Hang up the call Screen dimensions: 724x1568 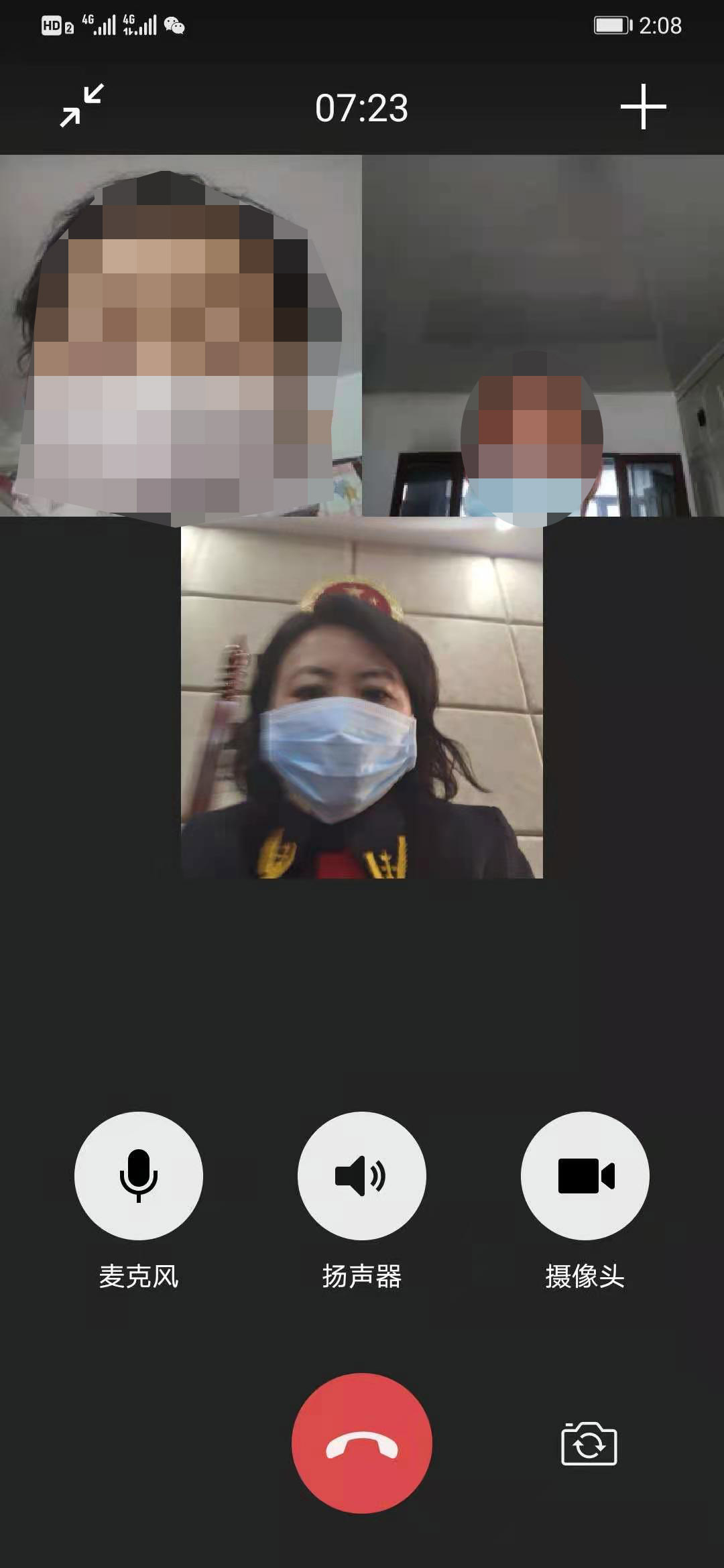coord(361,1443)
